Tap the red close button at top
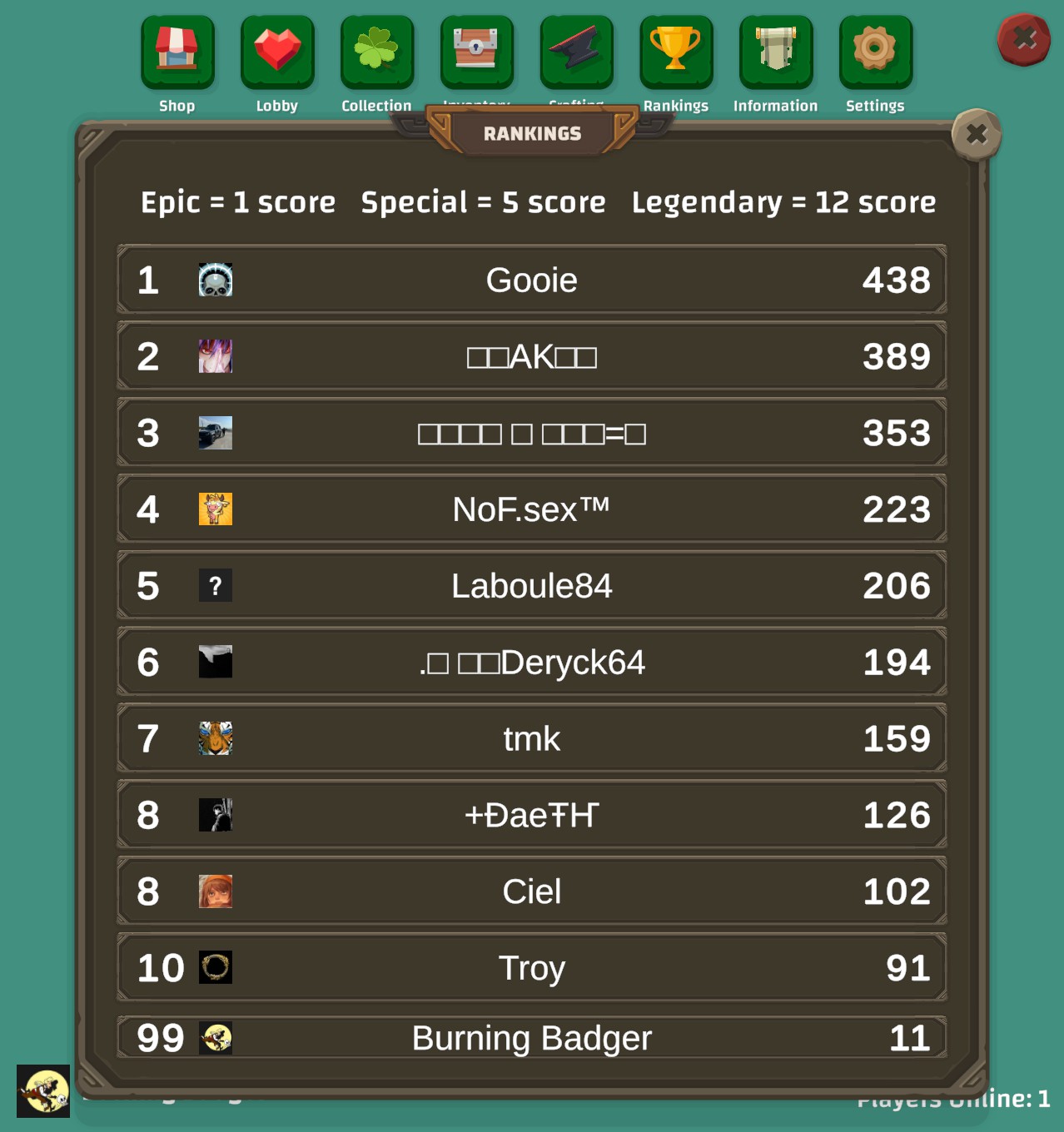Image resolution: width=1064 pixels, height=1132 pixels. 1024,39
